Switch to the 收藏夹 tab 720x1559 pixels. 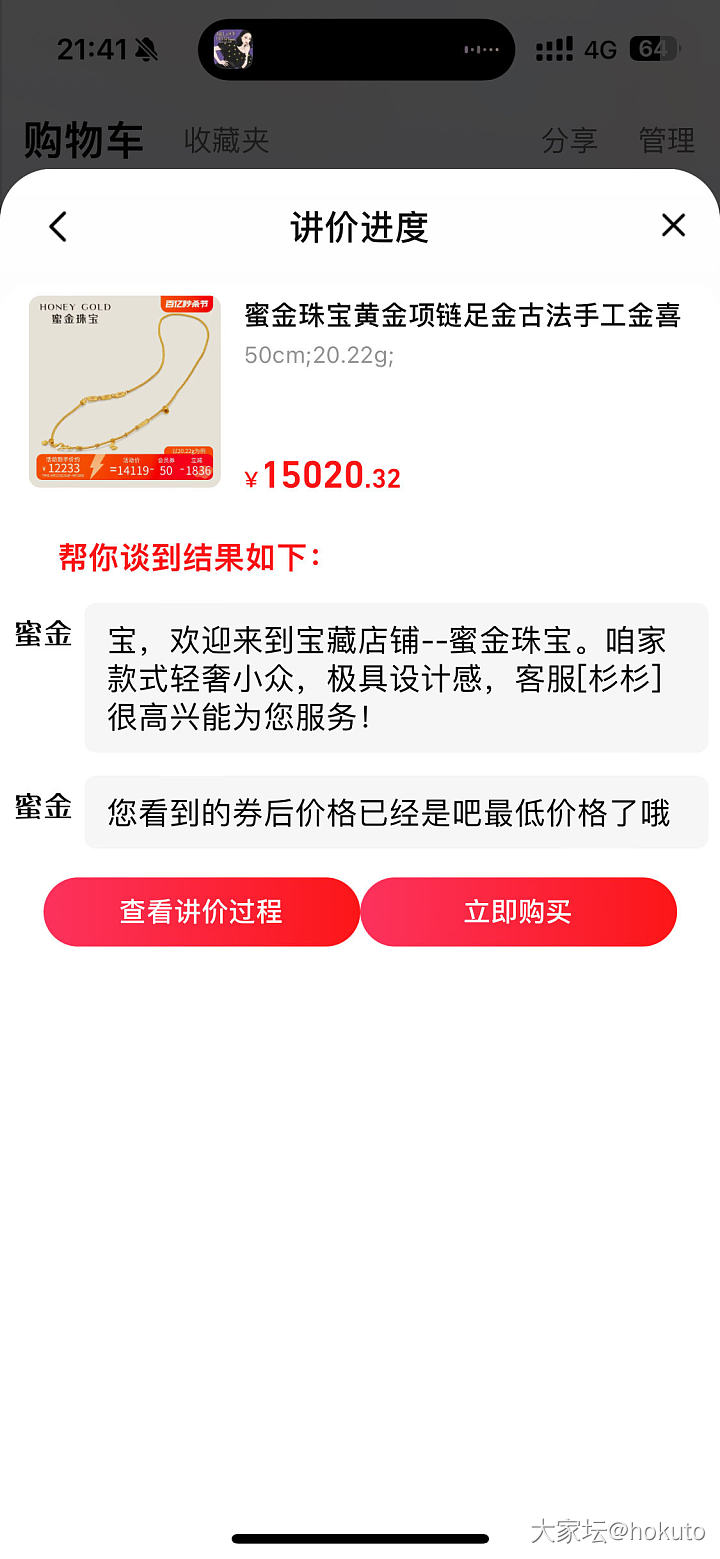227,140
